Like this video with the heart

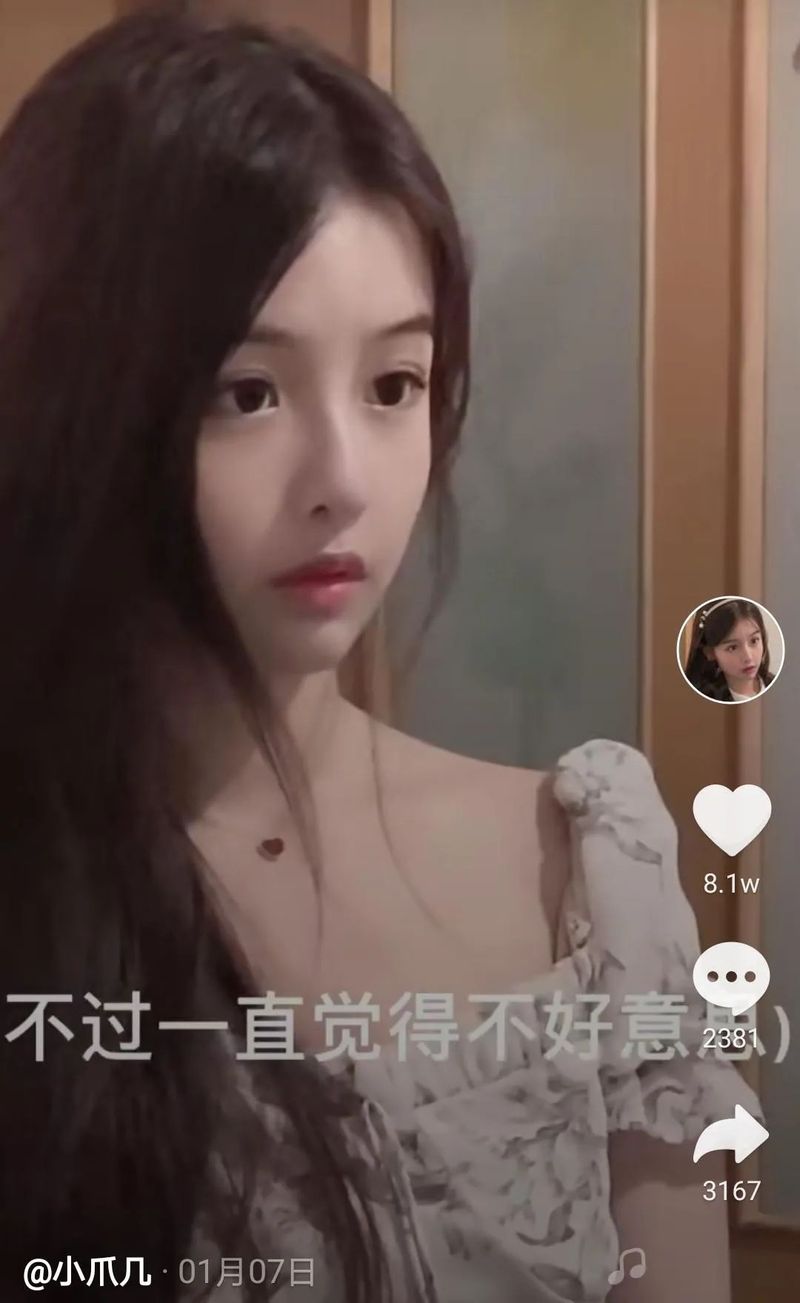[731, 819]
